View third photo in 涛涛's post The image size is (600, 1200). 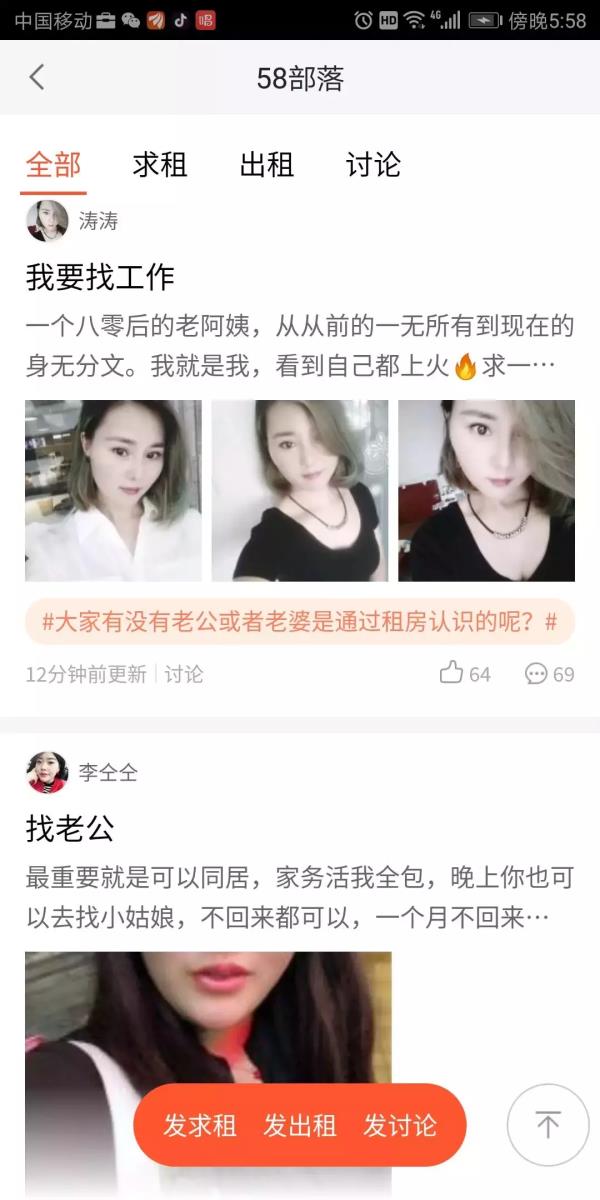[x=486, y=491]
